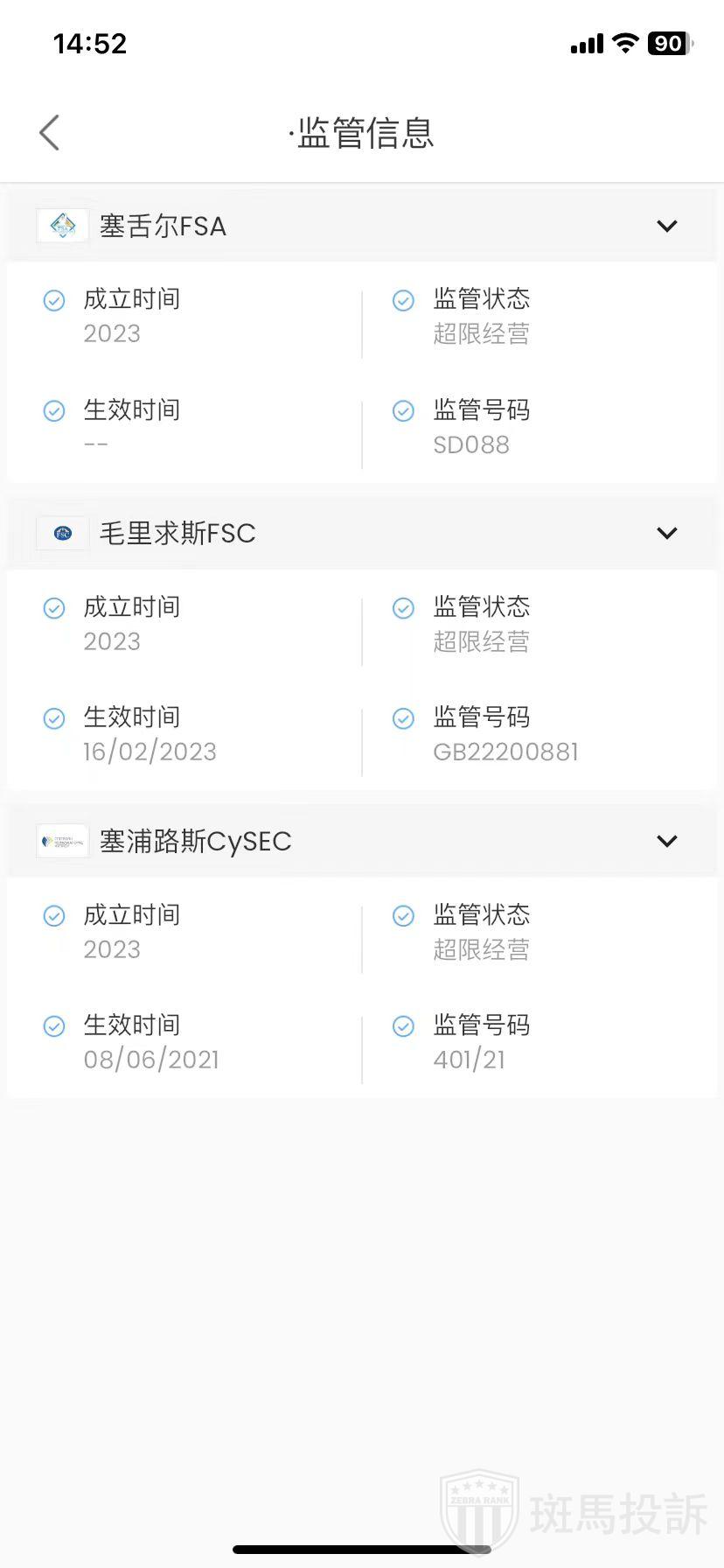Collapse the 毛里求斯FSC section
Screen dimensions: 724x1568
point(666,534)
